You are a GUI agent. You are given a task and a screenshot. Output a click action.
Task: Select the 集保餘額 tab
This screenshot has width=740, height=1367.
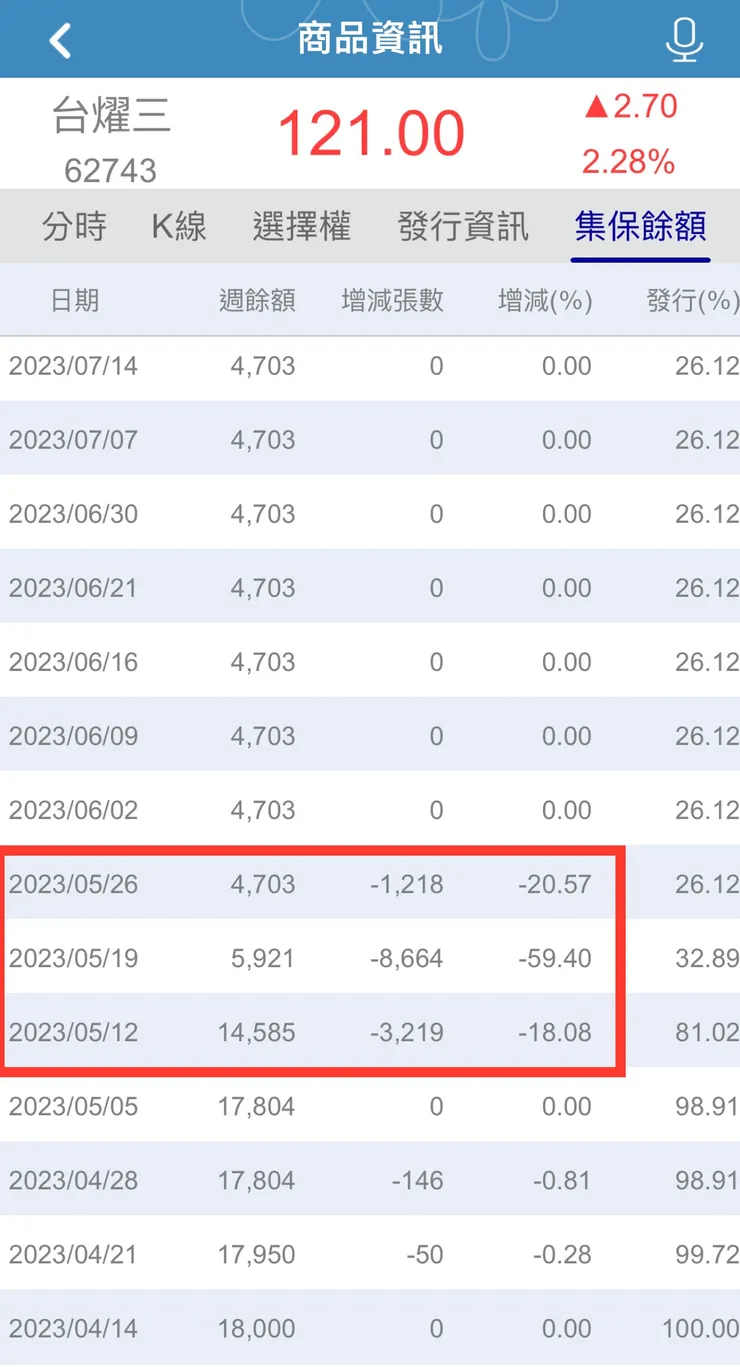click(640, 227)
